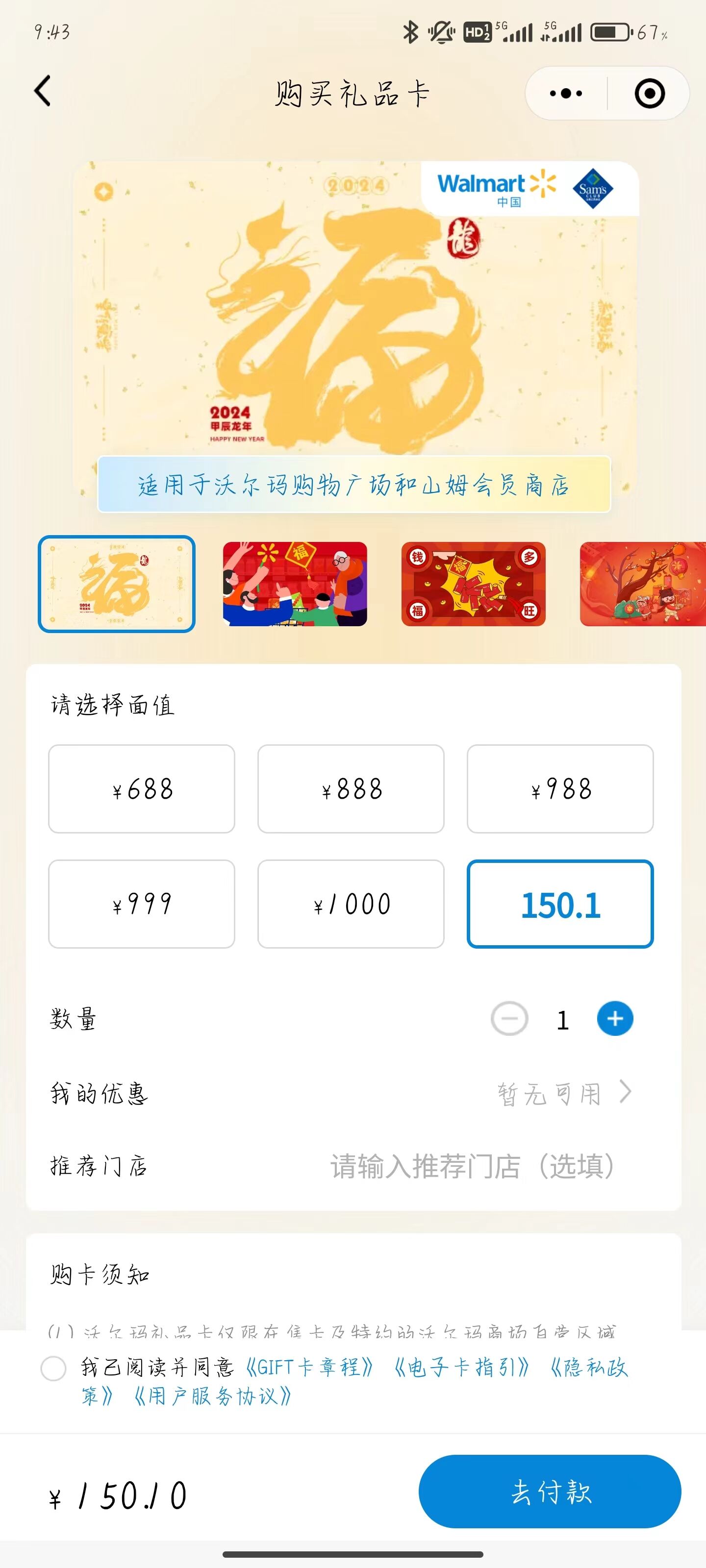The image size is (706, 1568).
Task: Open the 《电子卡指引》 link
Action: click(462, 1367)
